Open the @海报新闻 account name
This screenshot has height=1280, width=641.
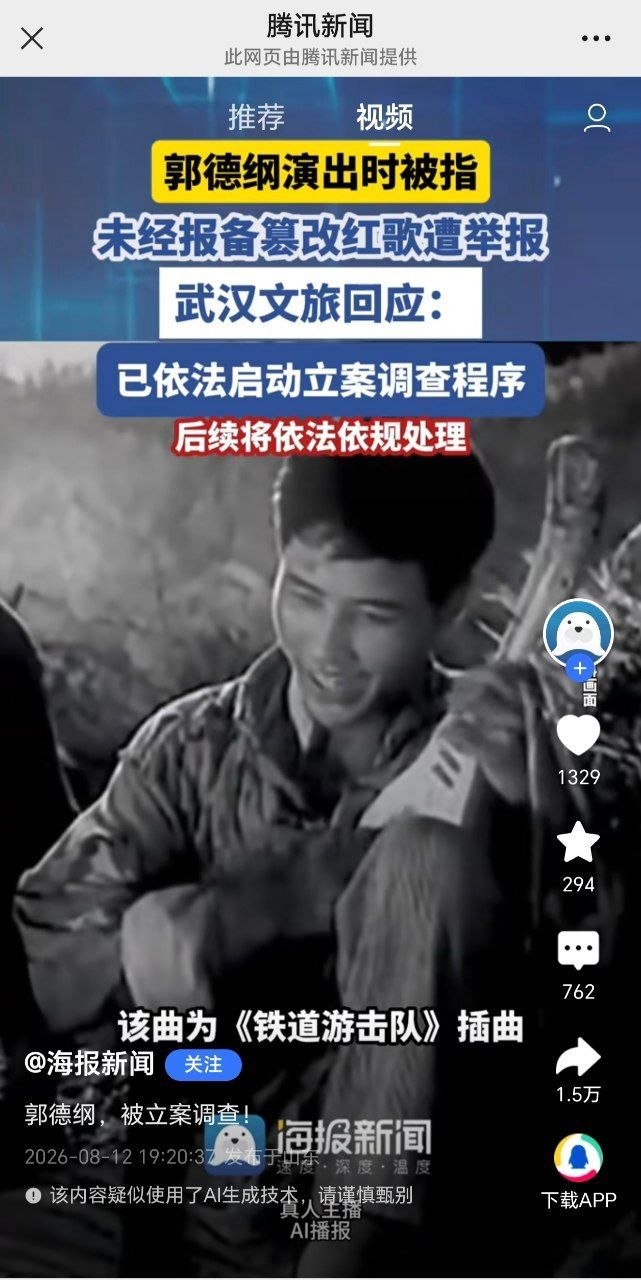(x=89, y=1064)
